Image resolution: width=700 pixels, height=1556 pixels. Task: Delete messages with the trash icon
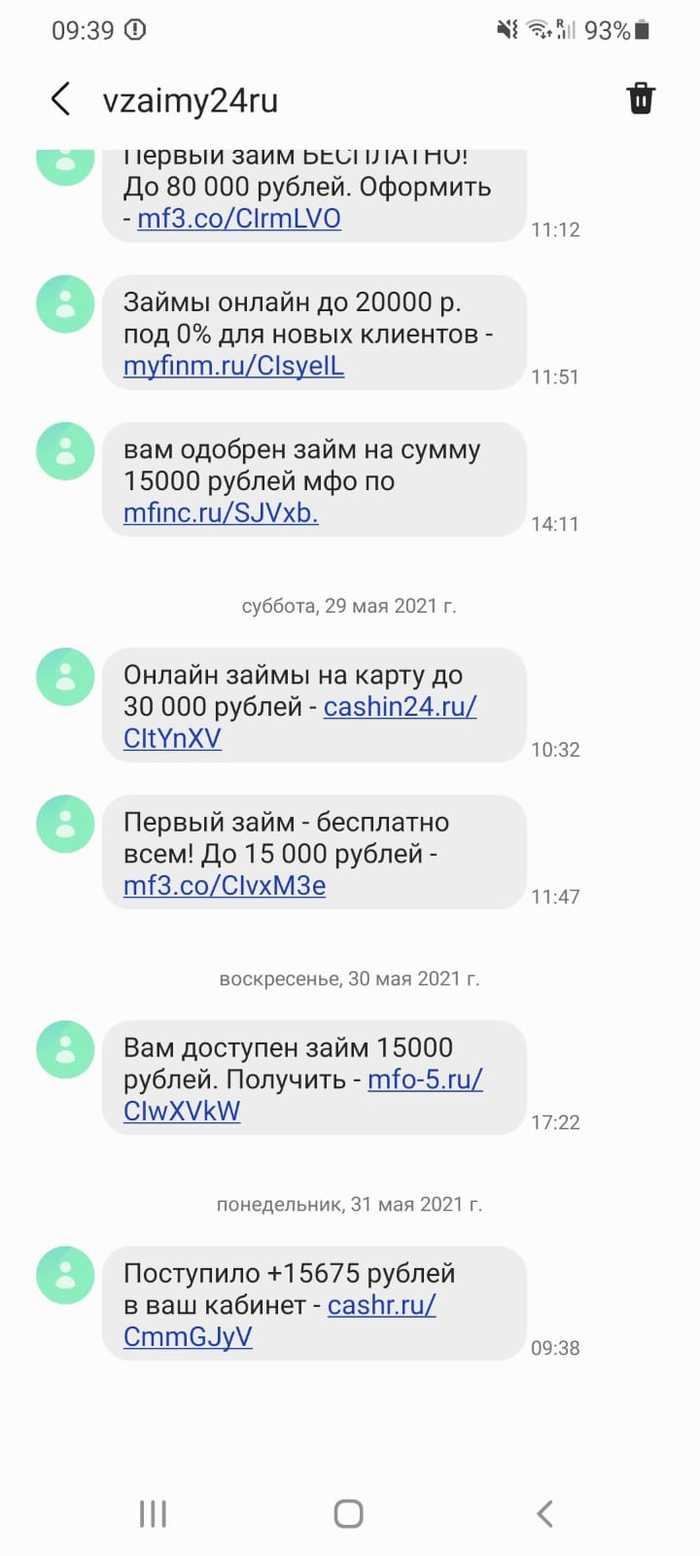click(x=640, y=99)
